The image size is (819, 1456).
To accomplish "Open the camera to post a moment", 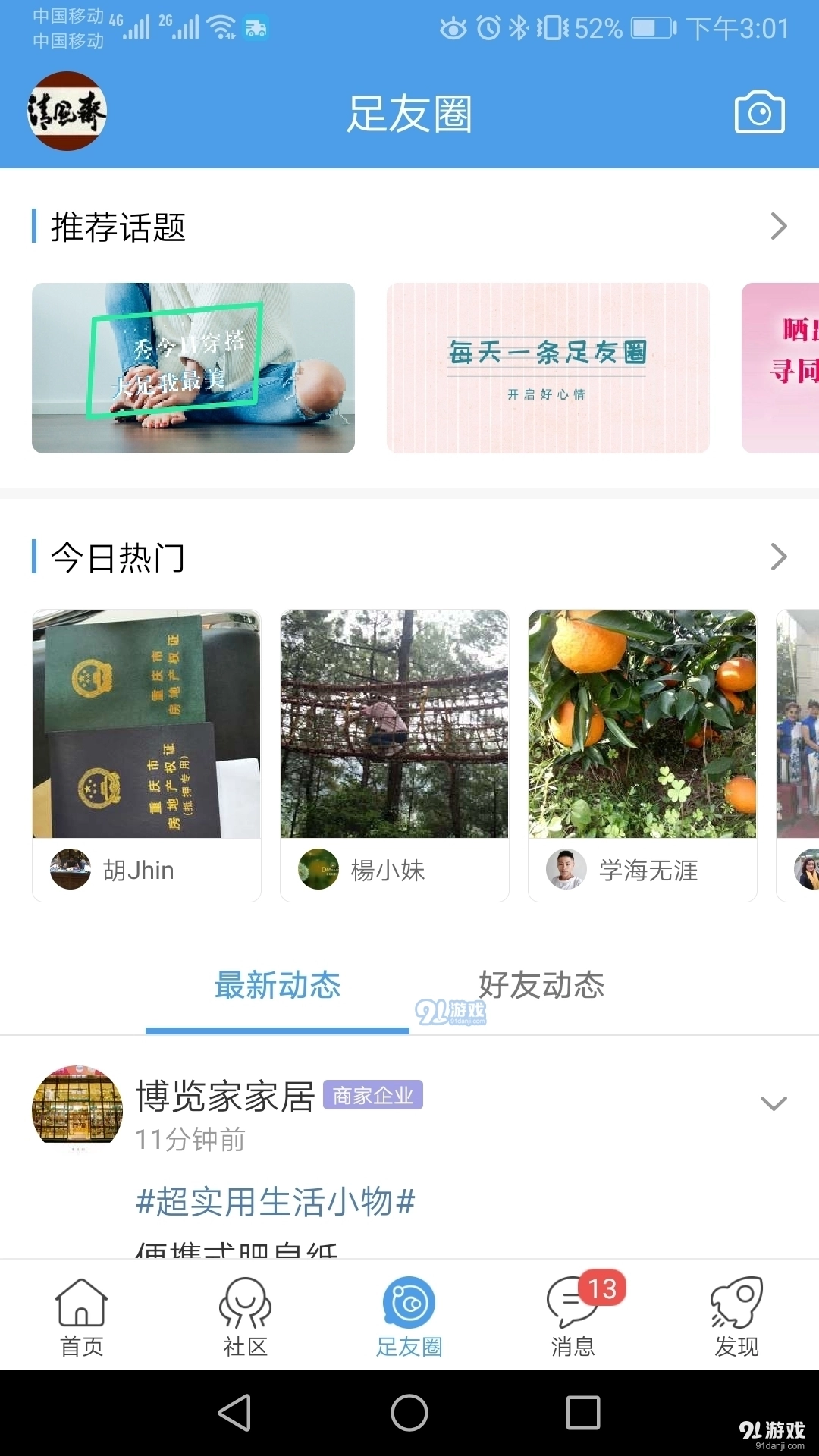I will pyautogui.click(x=759, y=112).
